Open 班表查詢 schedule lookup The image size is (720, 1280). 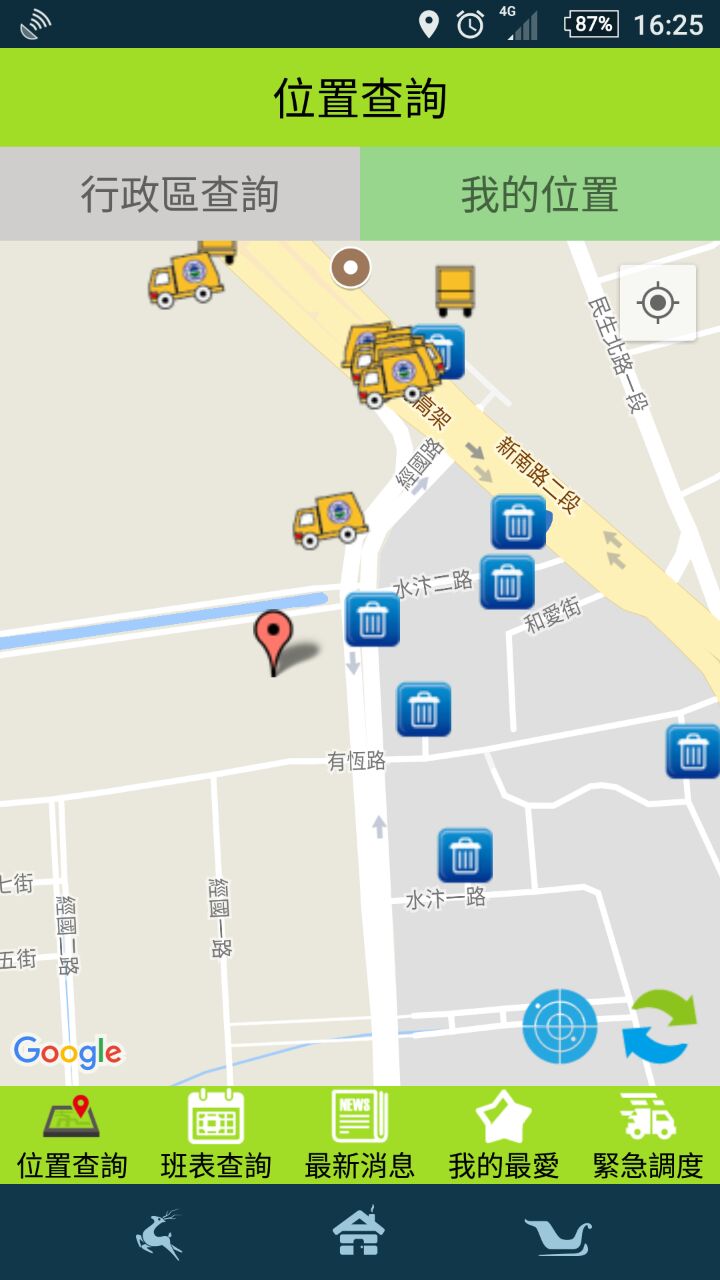pyautogui.click(x=216, y=1136)
